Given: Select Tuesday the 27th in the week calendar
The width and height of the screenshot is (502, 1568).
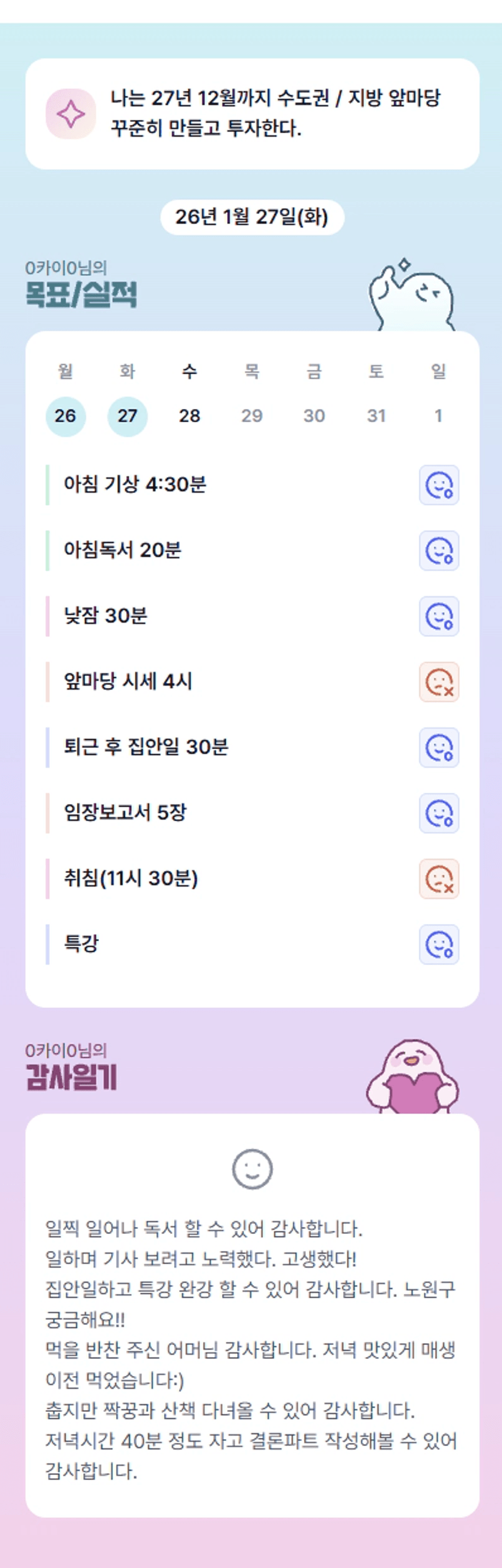Looking at the screenshot, I should click(x=127, y=416).
